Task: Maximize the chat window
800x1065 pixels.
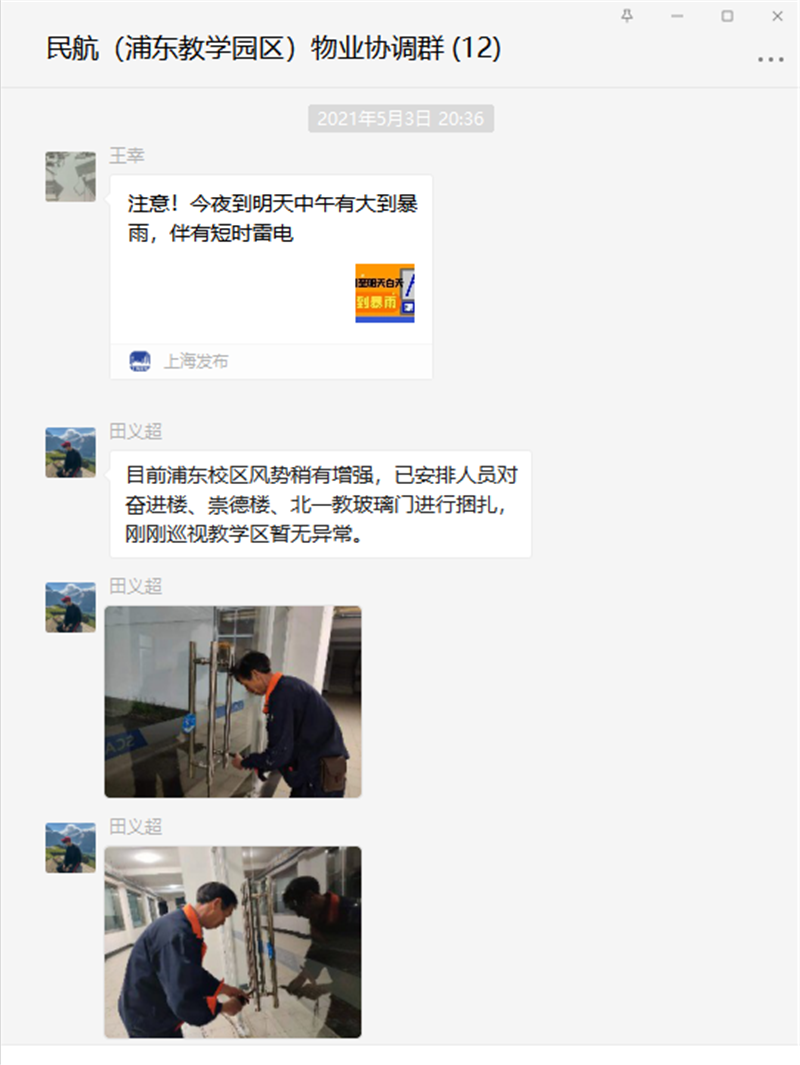Action: pyautogui.click(x=727, y=16)
